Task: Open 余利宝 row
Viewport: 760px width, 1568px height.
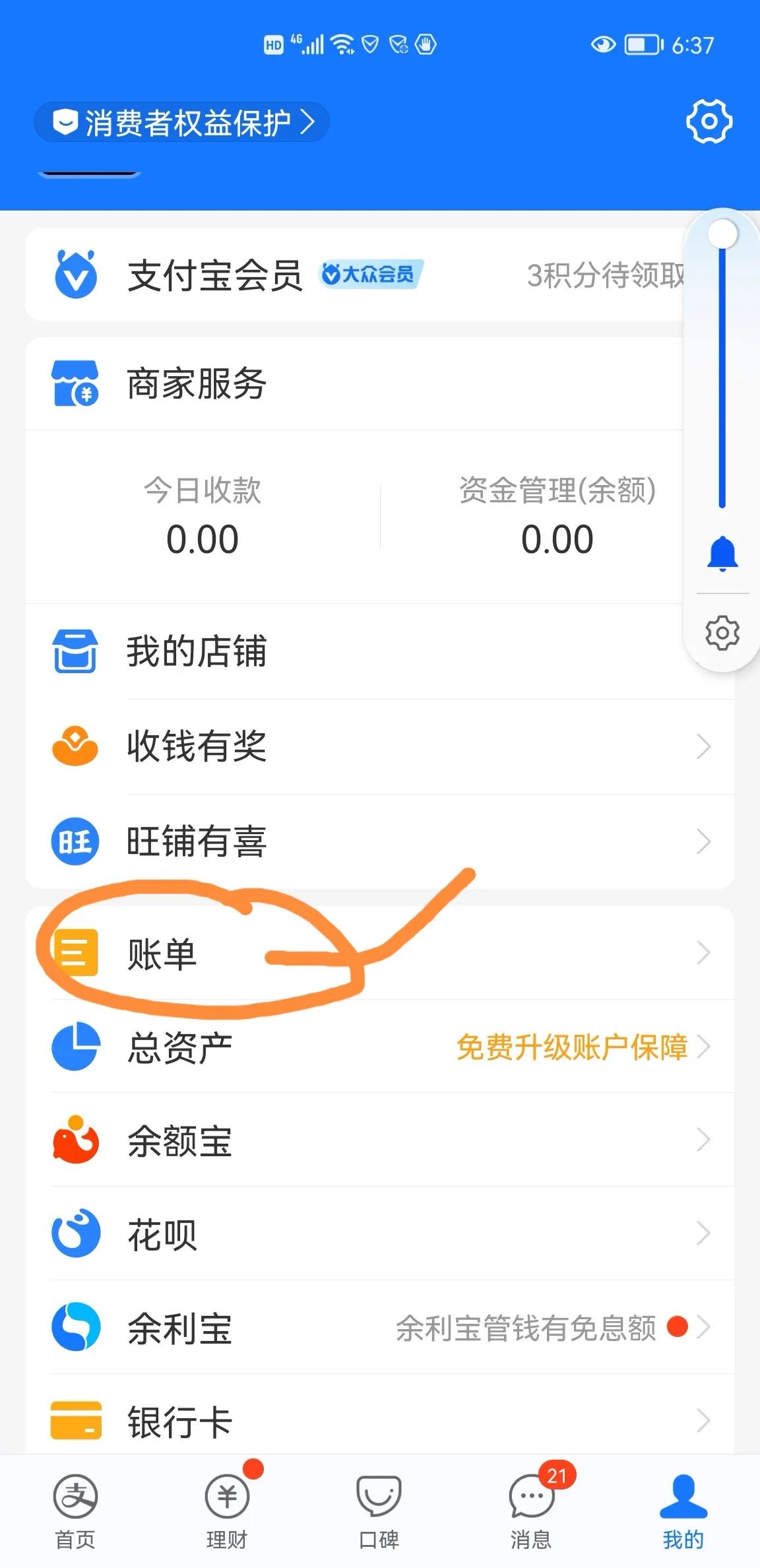Action: pos(380,1327)
